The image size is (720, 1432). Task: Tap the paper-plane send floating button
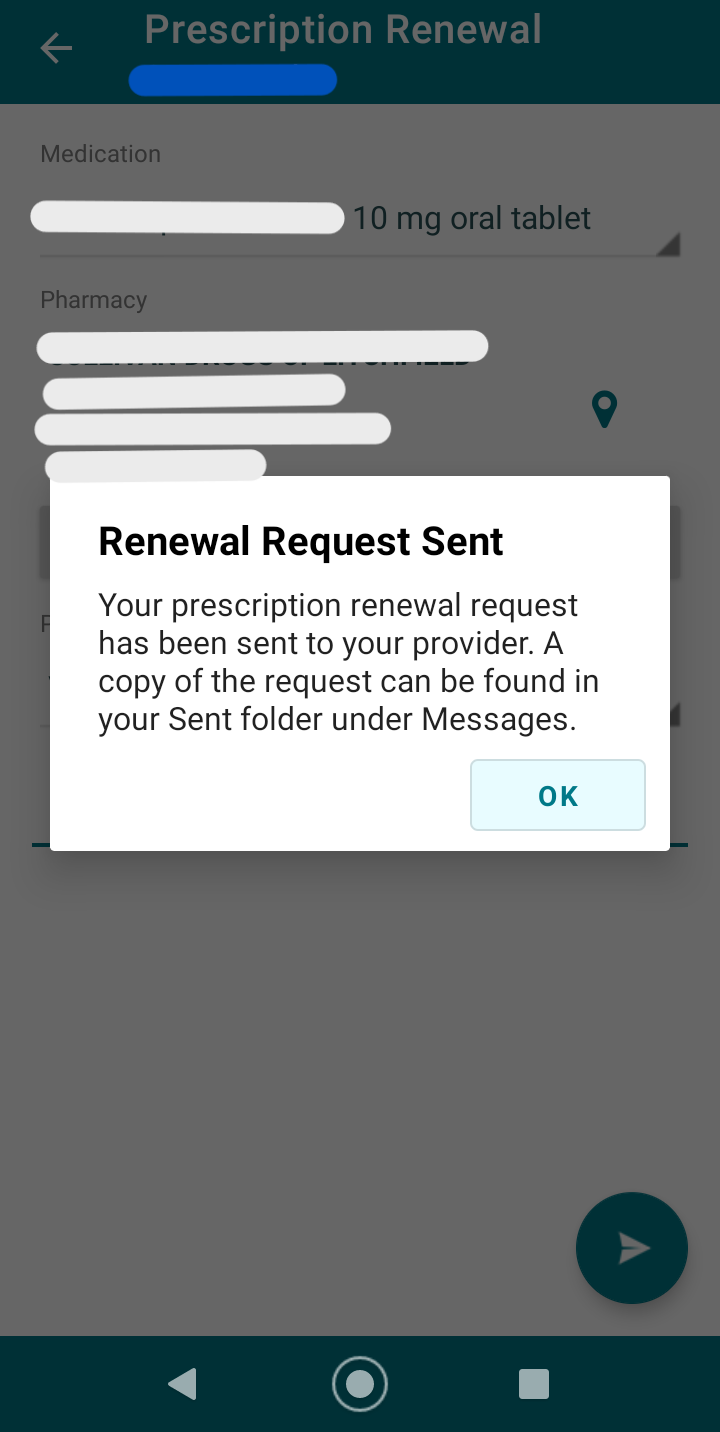click(x=631, y=1247)
